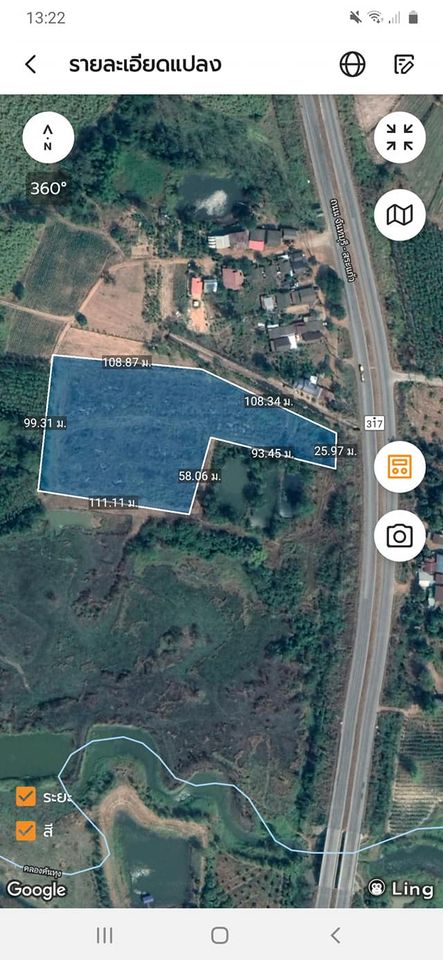Open recent apps from the navigation bar
Screen dimensions: 443x960
tap(105, 935)
